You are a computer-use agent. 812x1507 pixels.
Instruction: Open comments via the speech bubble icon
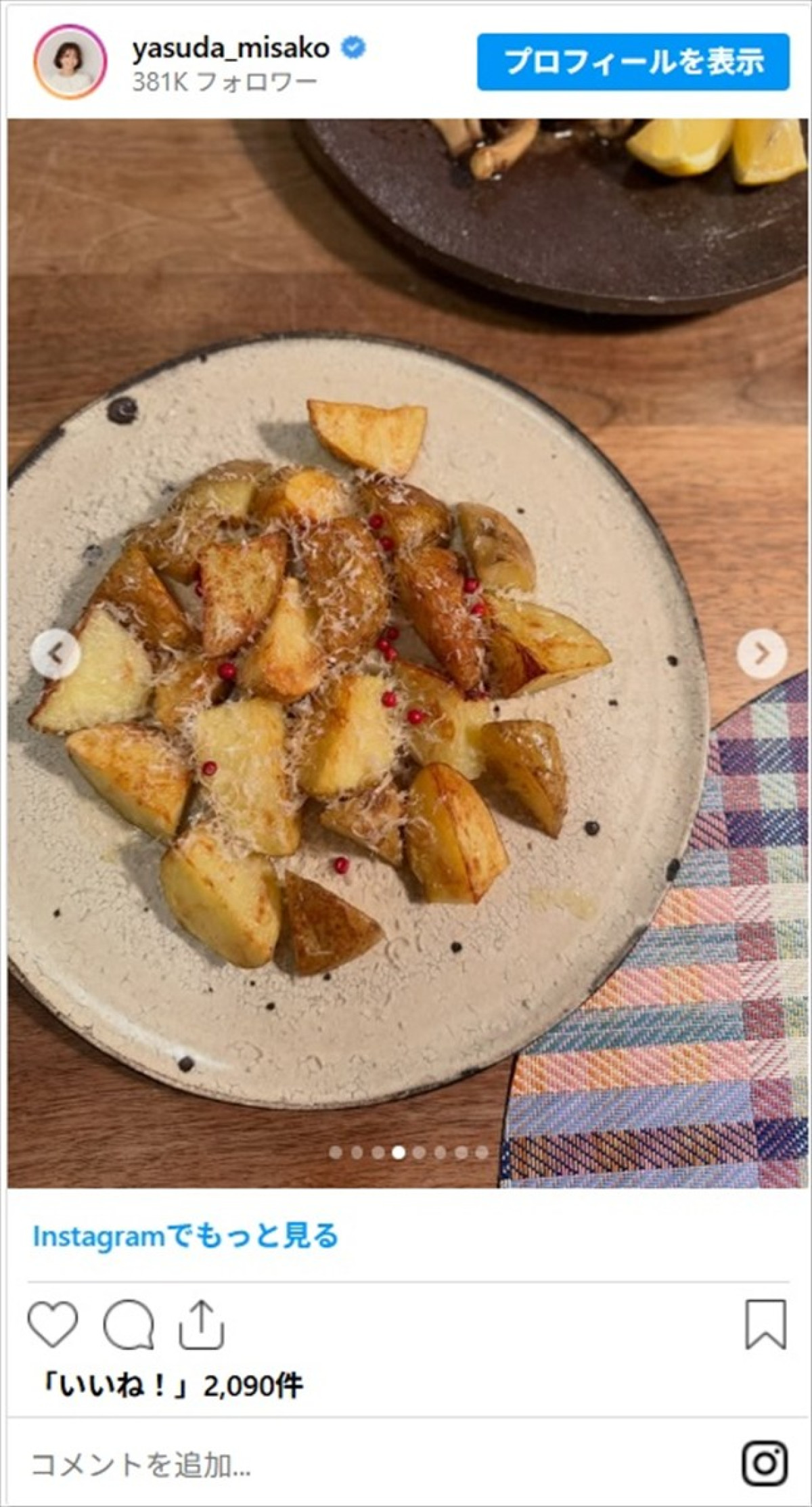click(128, 1324)
